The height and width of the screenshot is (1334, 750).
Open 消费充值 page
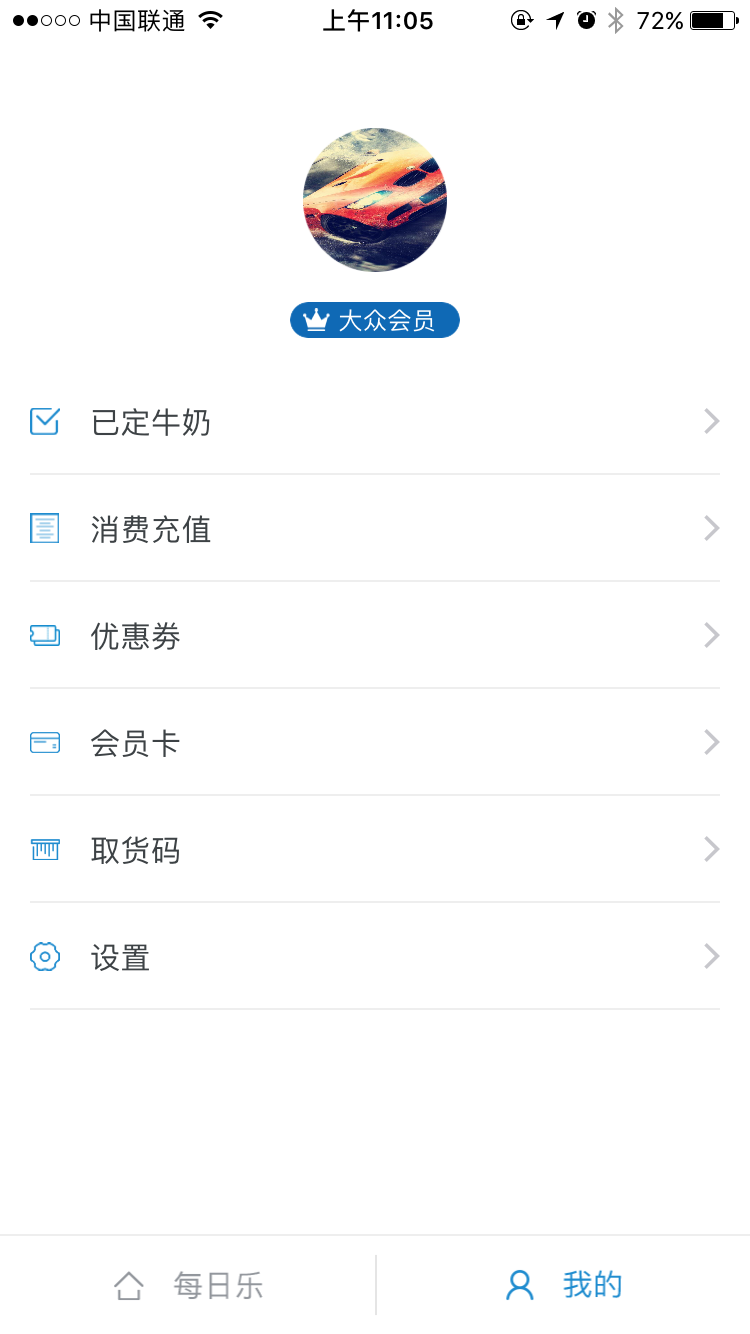(374, 529)
